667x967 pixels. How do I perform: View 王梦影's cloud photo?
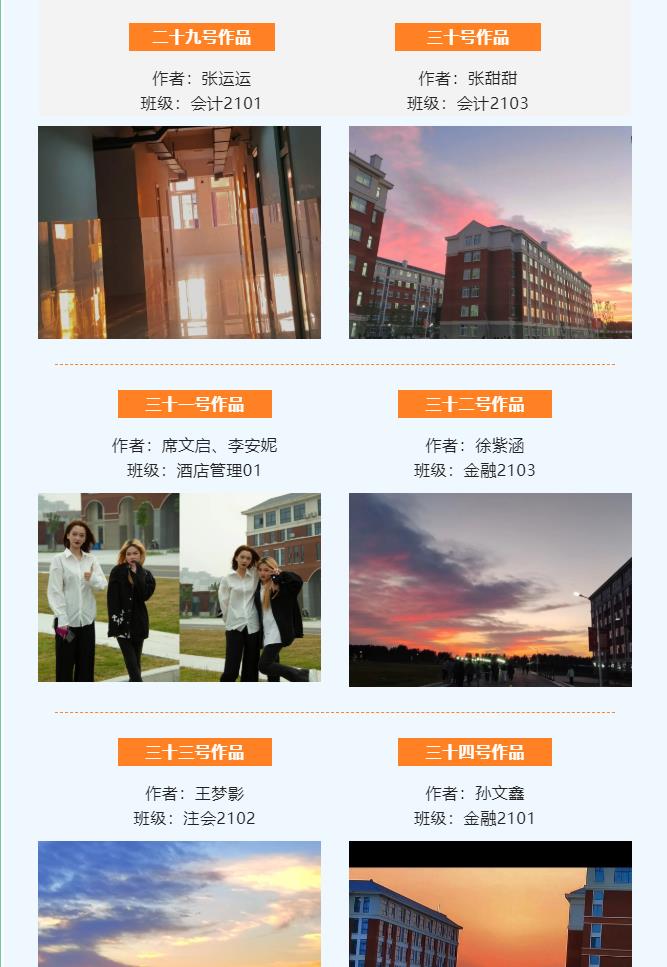click(x=179, y=903)
